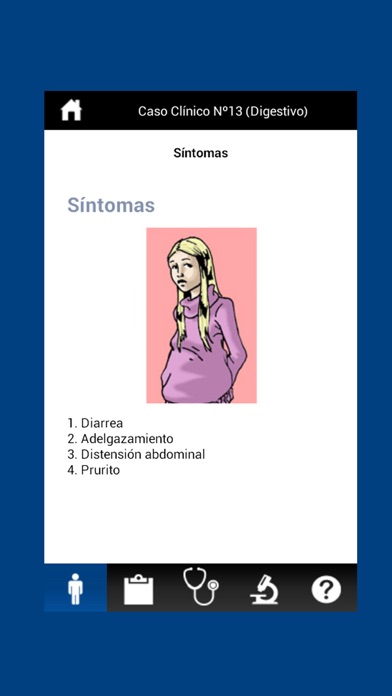The width and height of the screenshot is (392, 696).
Task: Switch to the stethoscope examination tab
Action: click(201, 587)
